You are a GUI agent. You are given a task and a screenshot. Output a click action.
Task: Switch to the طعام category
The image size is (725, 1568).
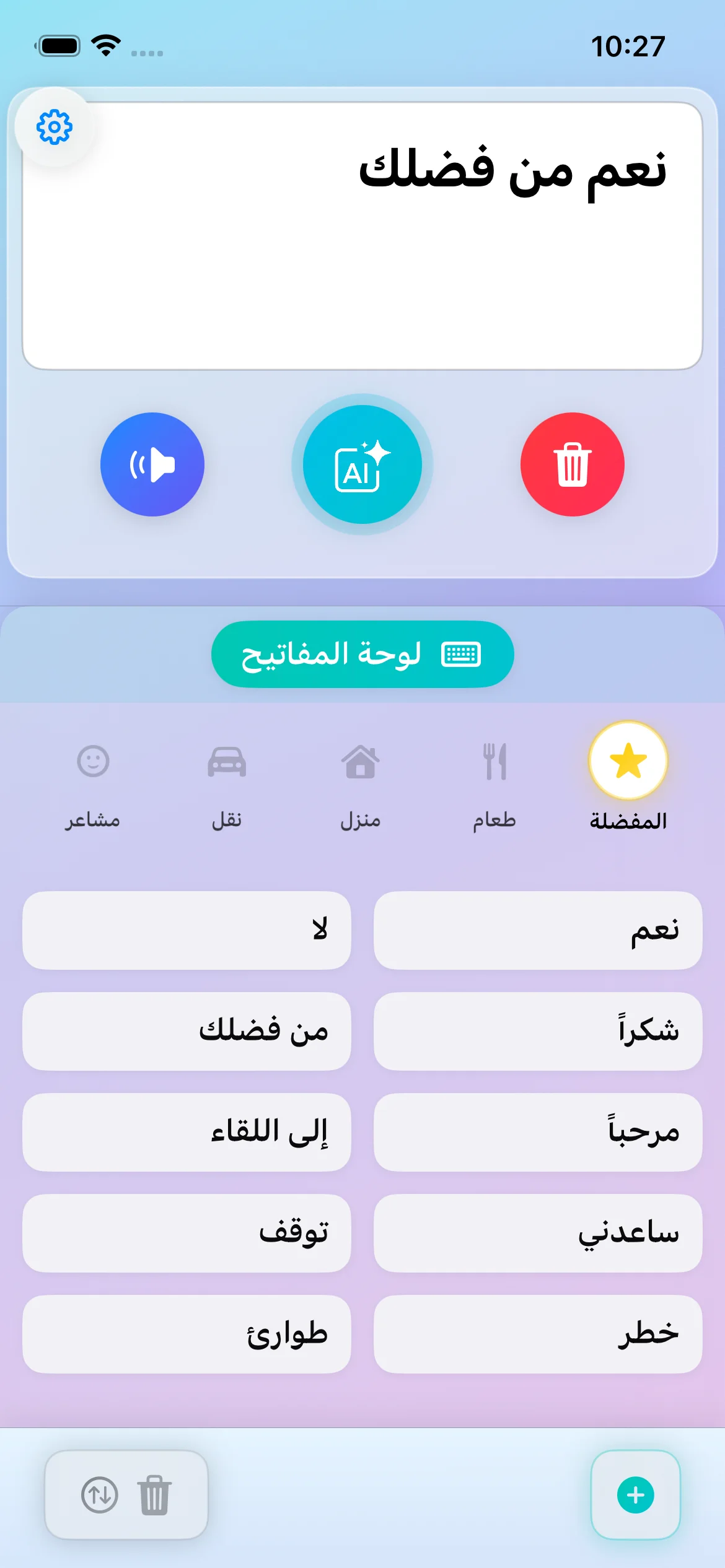coord(494,783)
